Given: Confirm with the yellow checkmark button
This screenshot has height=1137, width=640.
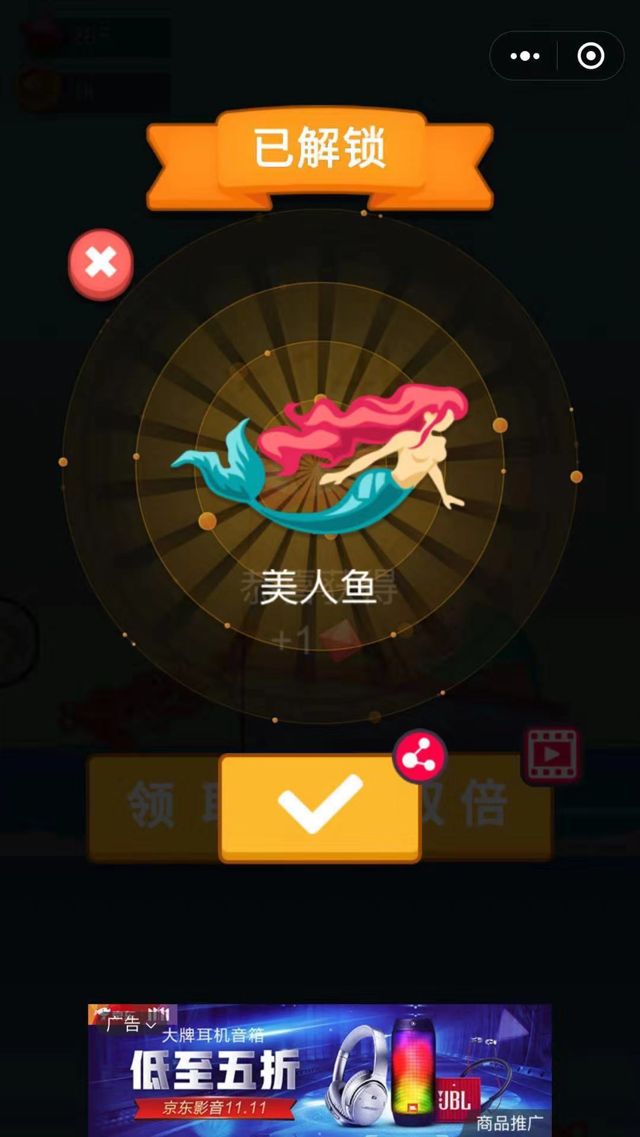Looking at the screenshot, I should tap(319, 807).
